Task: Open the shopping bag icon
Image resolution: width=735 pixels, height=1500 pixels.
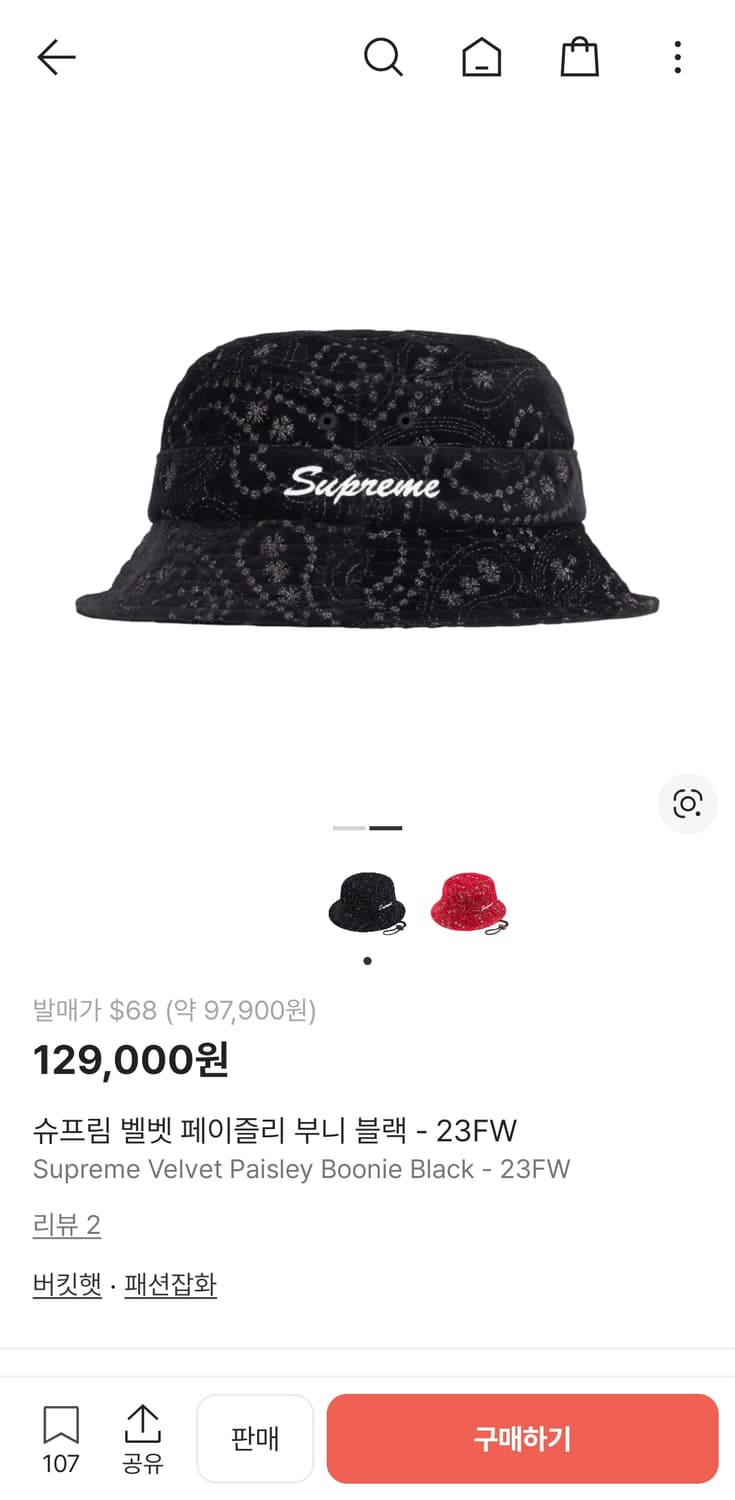Action: pos(579,57)
